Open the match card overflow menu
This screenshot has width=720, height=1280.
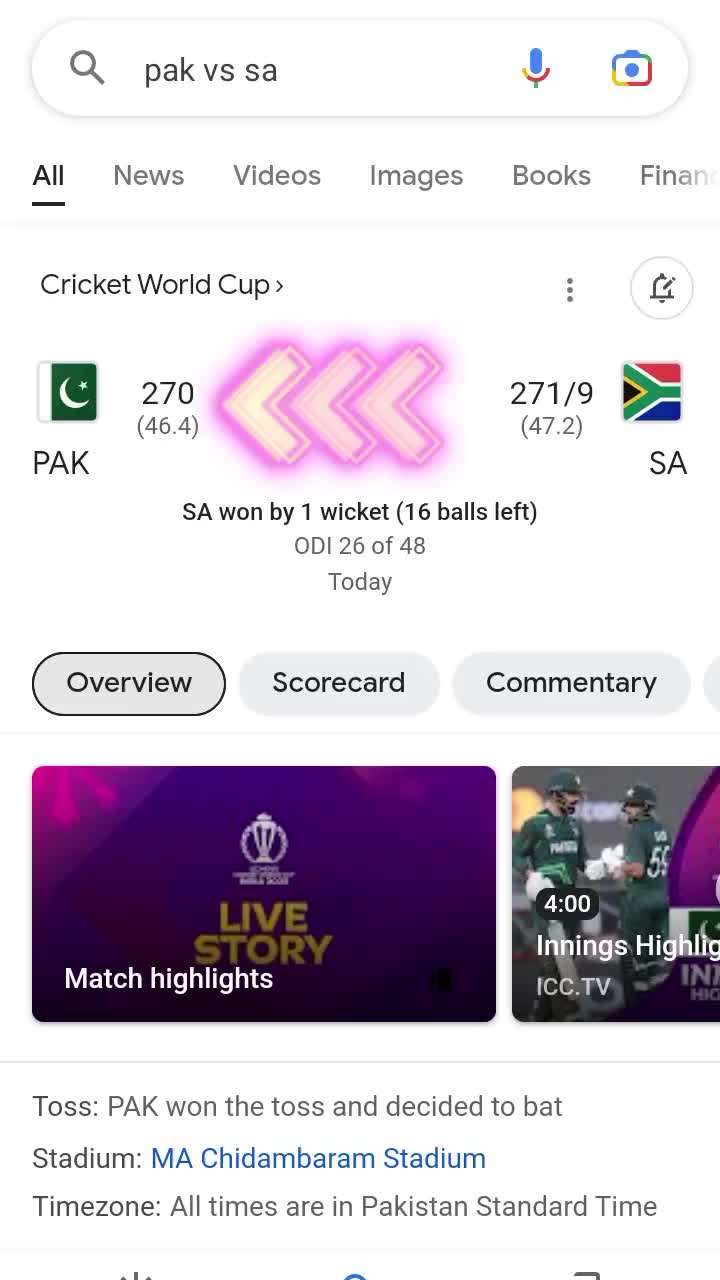pos(570,289)
